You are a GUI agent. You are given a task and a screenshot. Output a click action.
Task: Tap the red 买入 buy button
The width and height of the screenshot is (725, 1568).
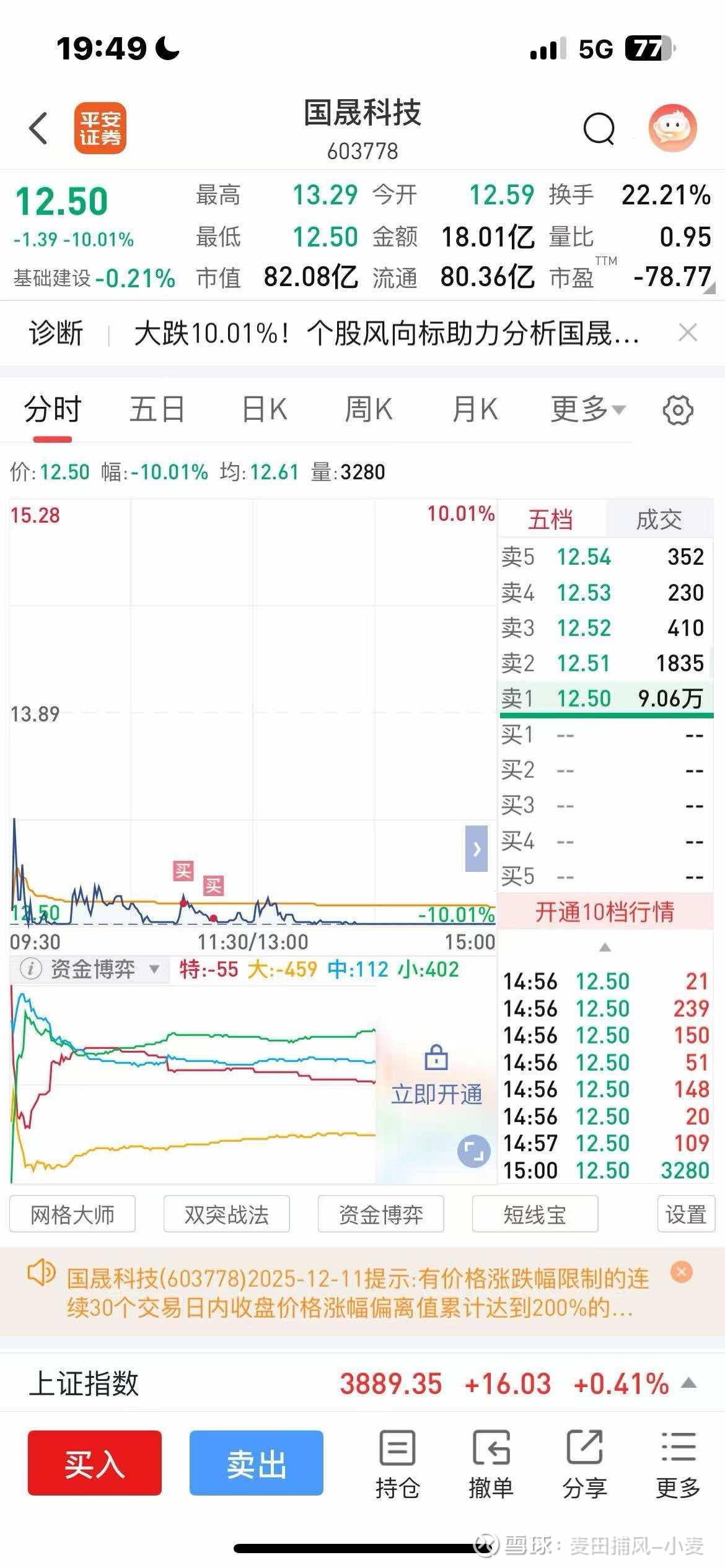click(x=95, y=1463)
